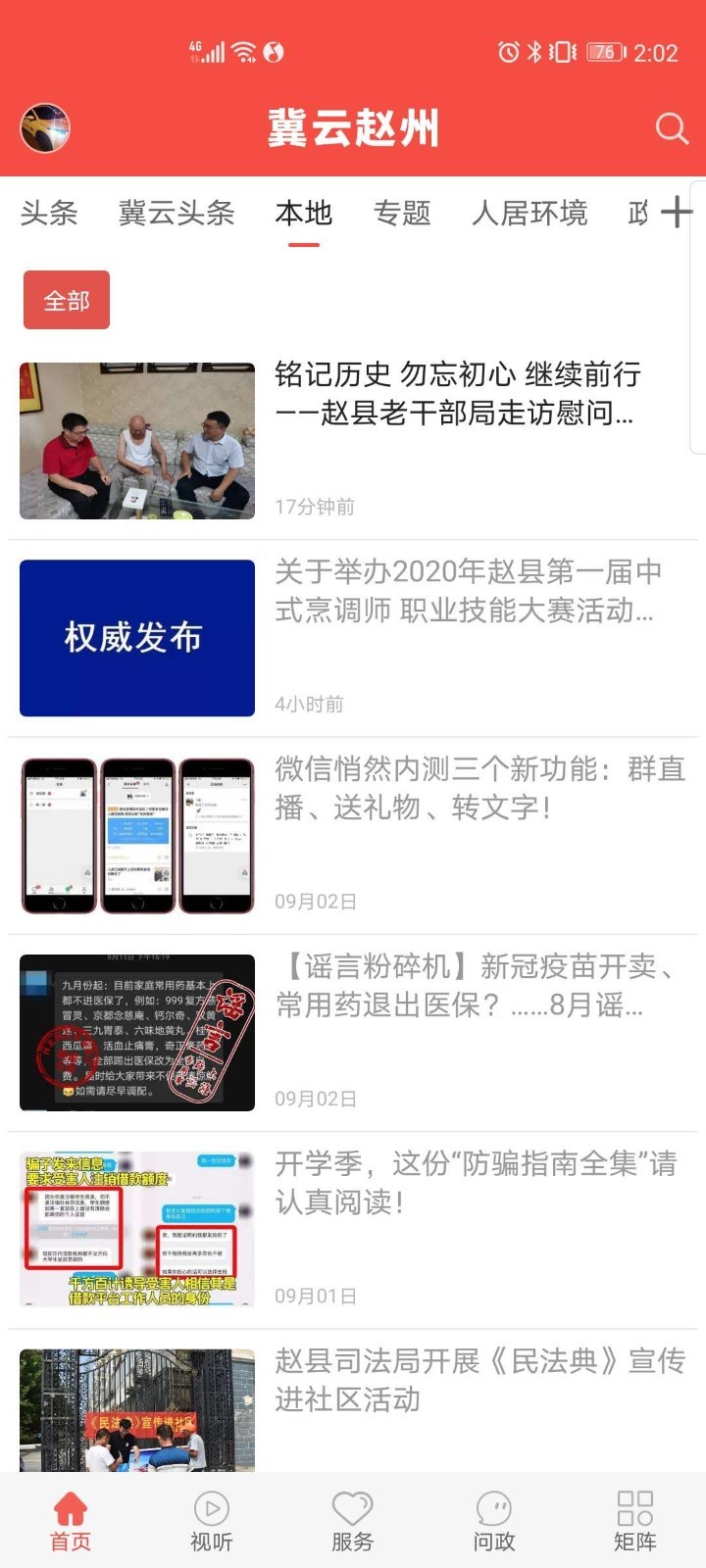Read the 2020年赵县第一届中式烹调师 announcement

(467, 591)
